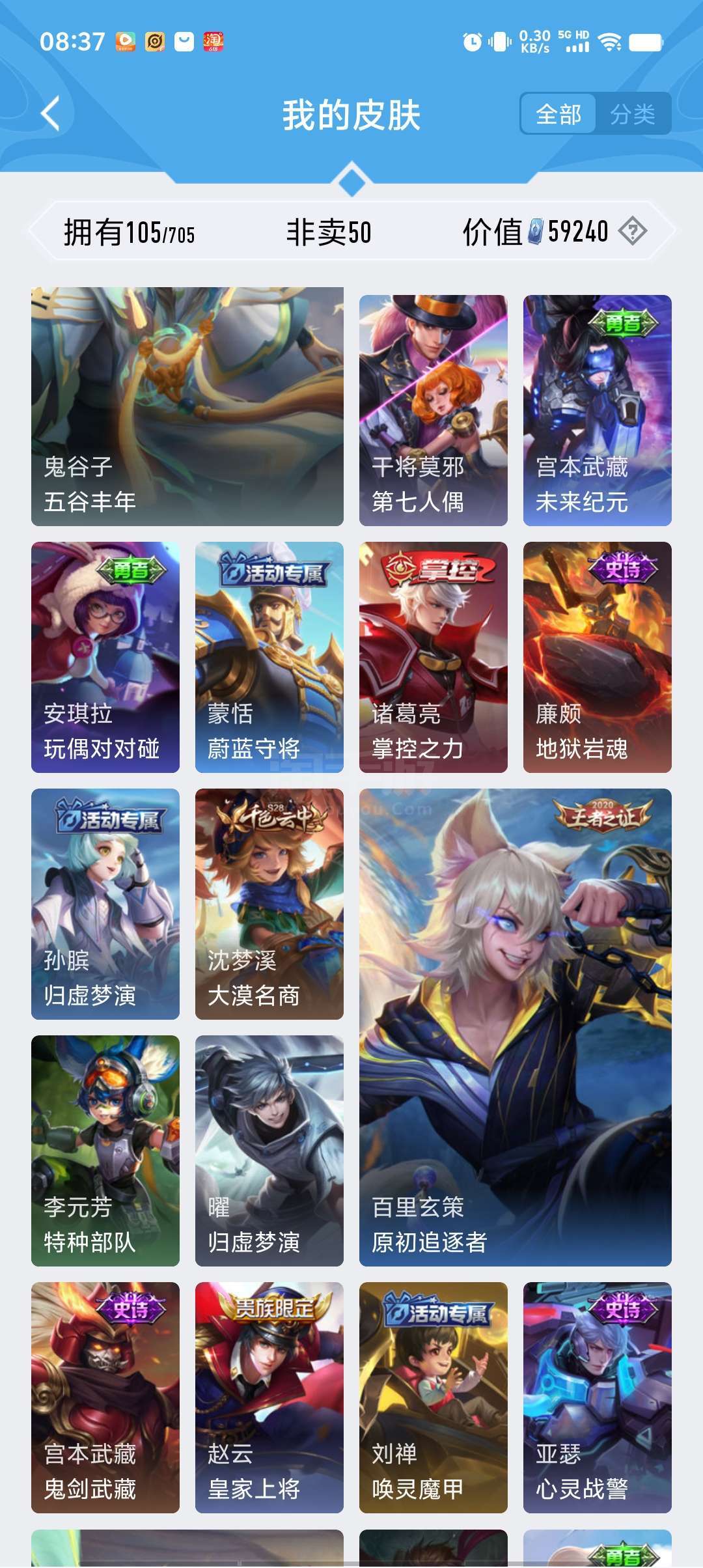View the 曜 归虚梦演 skin

(x=269, y=1151)
